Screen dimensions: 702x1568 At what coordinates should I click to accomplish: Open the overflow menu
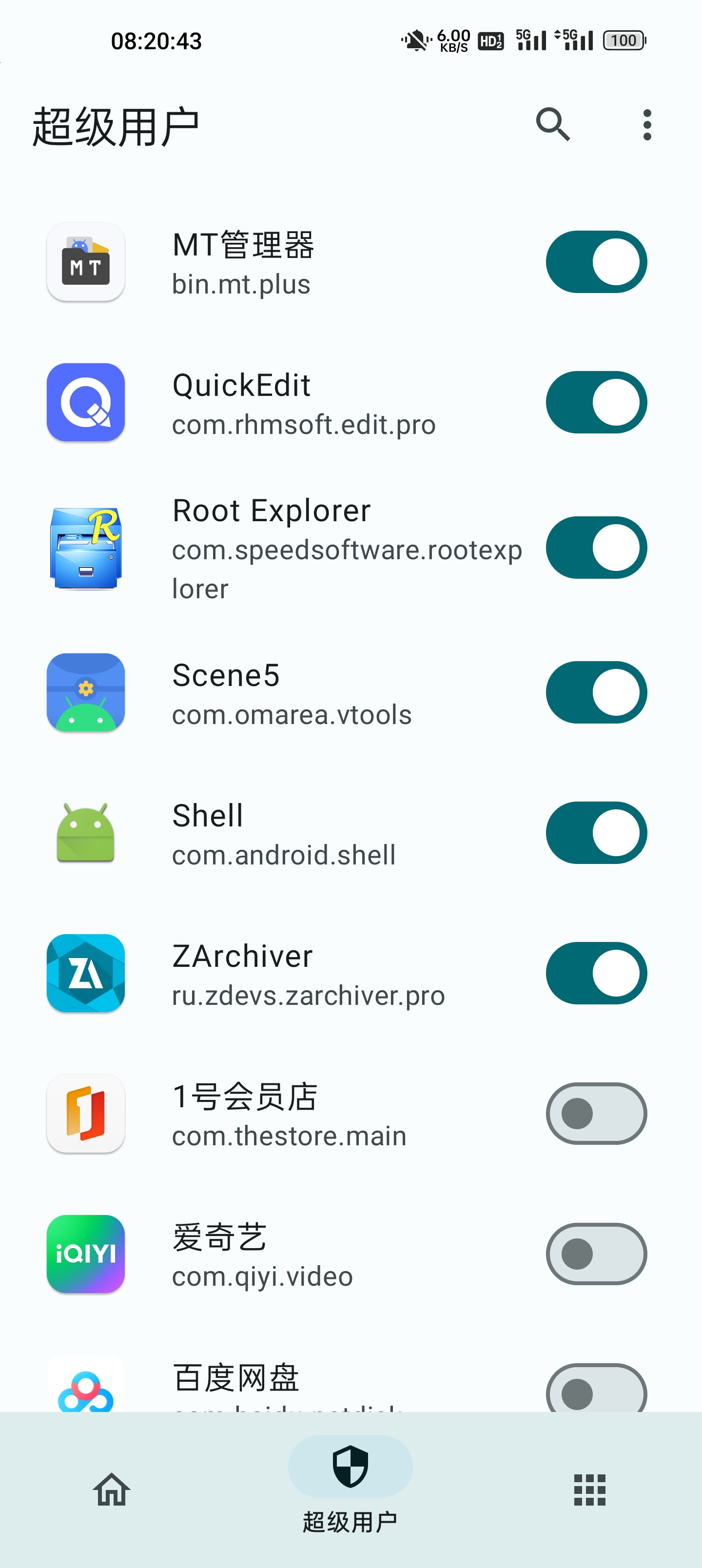click(x=647, y=124)
